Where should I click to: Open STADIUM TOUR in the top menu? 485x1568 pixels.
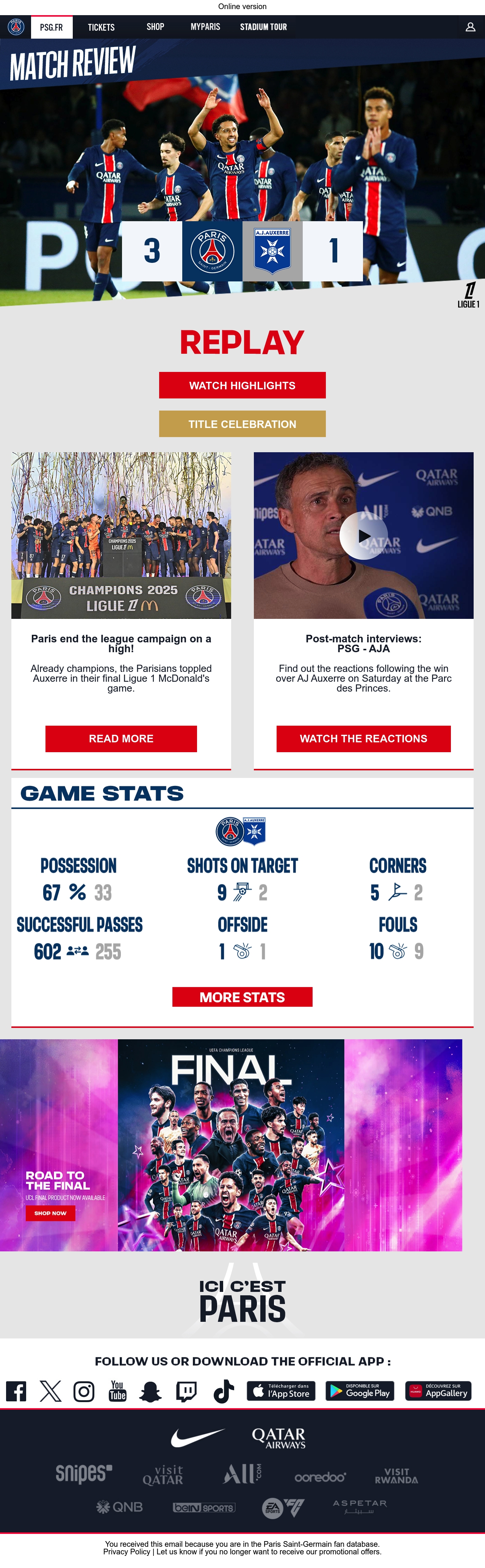263,27
